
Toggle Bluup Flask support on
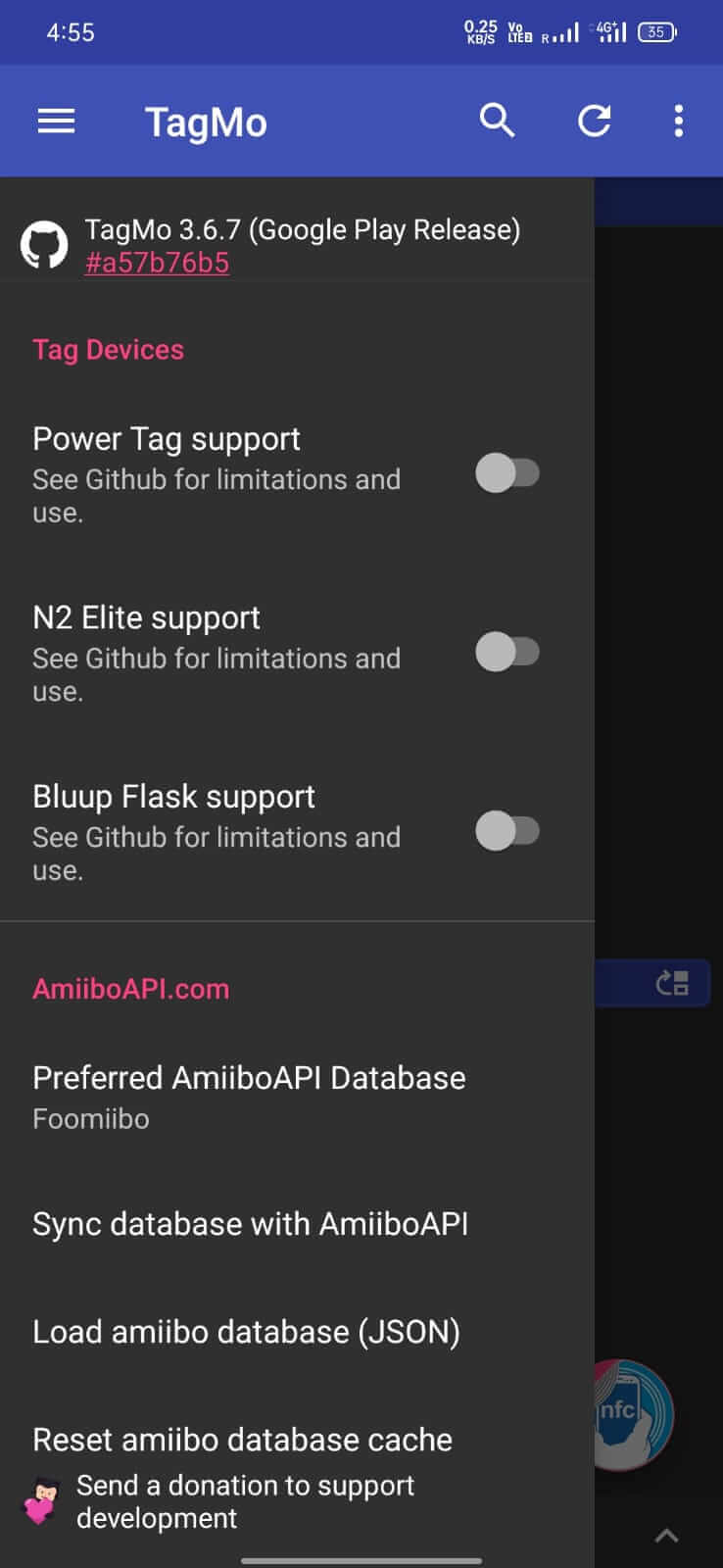[x=507, y=830]
